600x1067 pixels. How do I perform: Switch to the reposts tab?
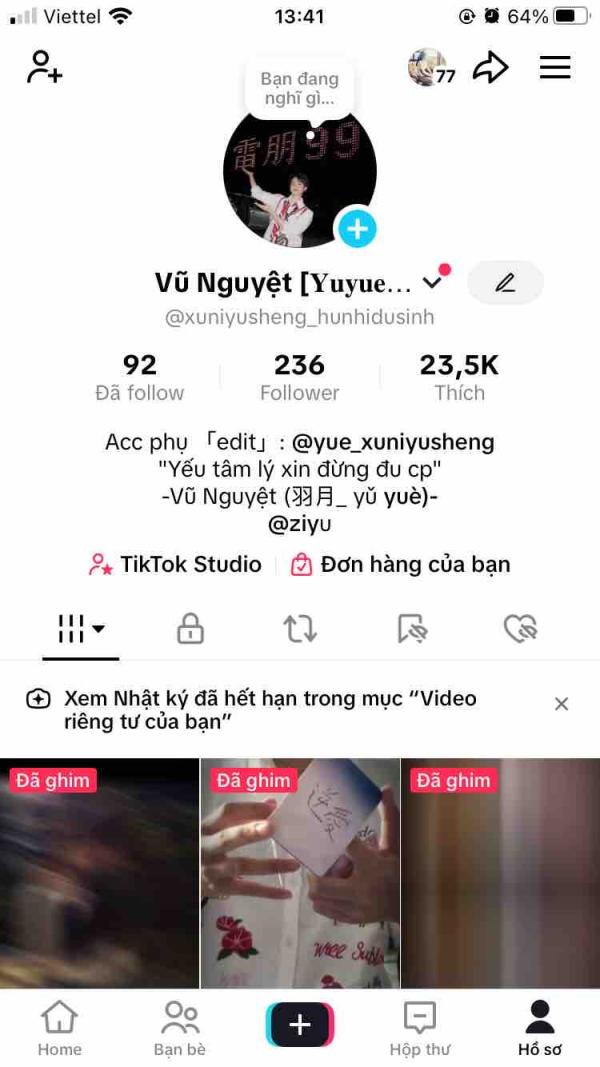pyautogui.click(x=300, y=629)
